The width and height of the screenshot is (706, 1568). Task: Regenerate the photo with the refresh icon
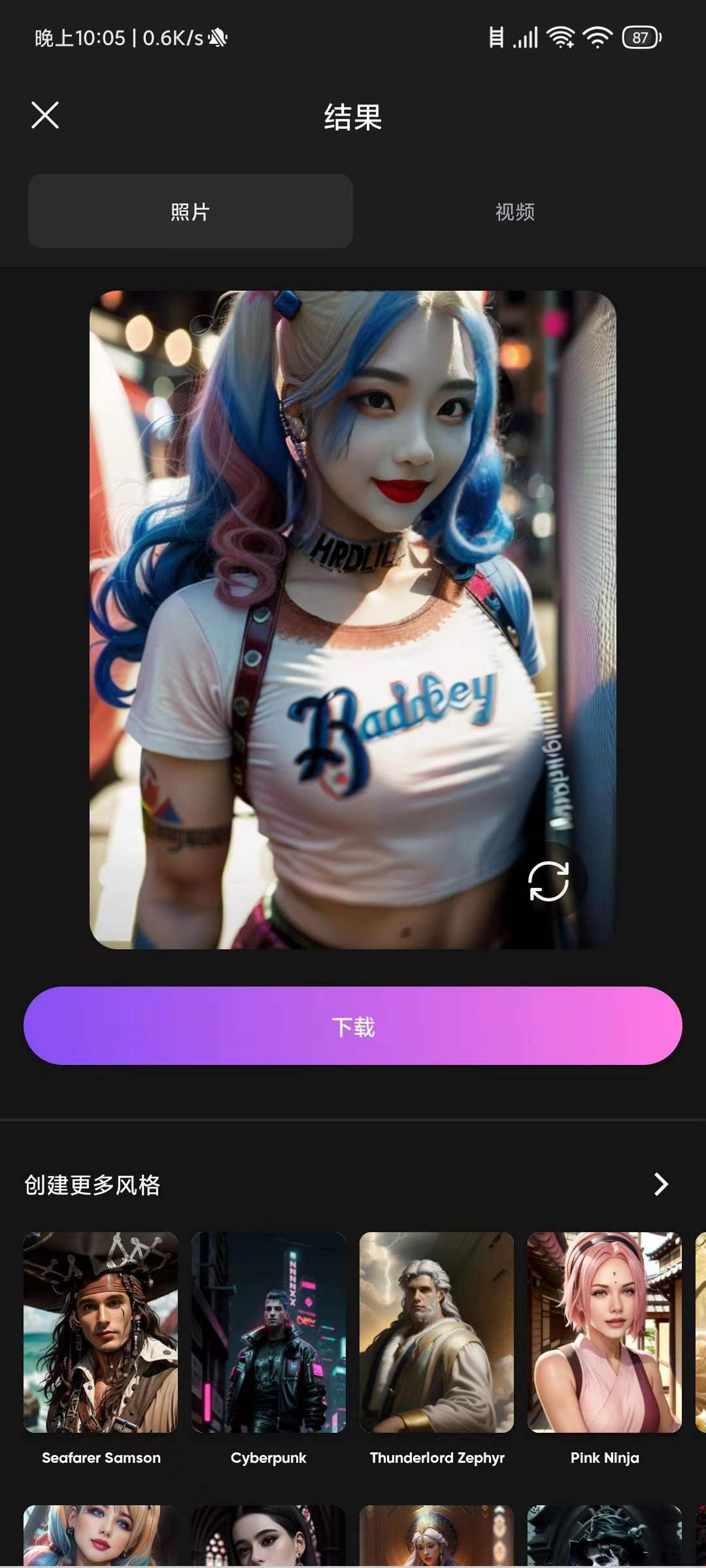click(x=548, y=881)
